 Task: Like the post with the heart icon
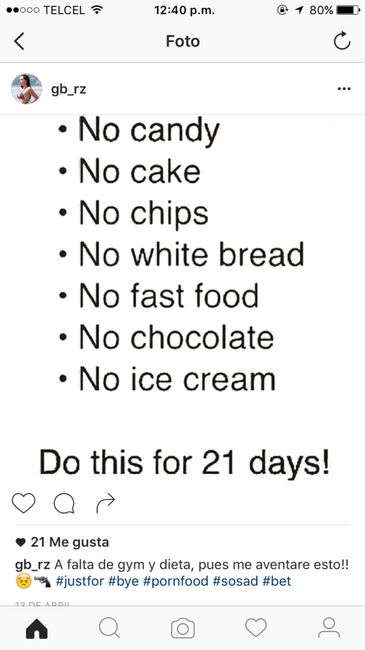(x=24, y=503)
